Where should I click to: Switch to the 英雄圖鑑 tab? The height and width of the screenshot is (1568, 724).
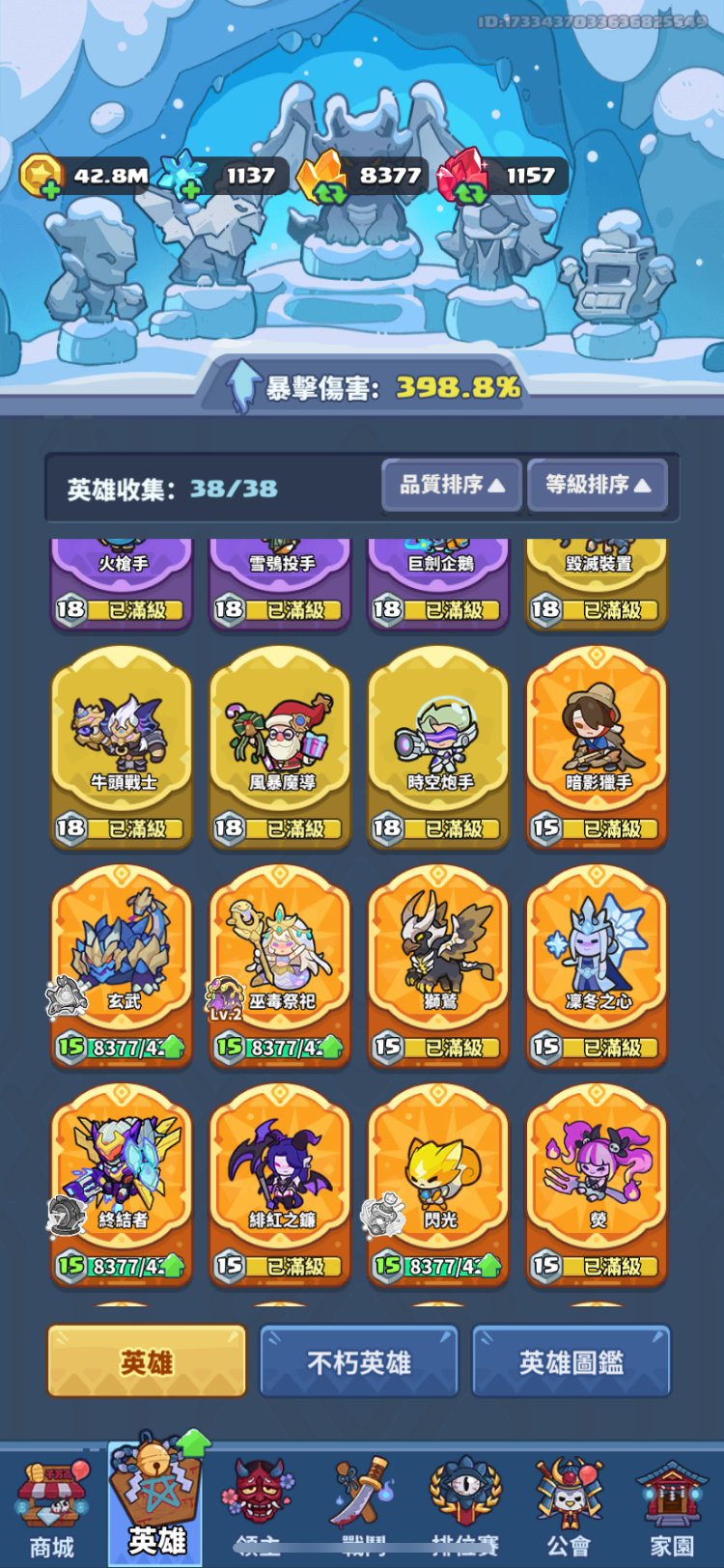pyautogui.click(x=571, y=1361)
